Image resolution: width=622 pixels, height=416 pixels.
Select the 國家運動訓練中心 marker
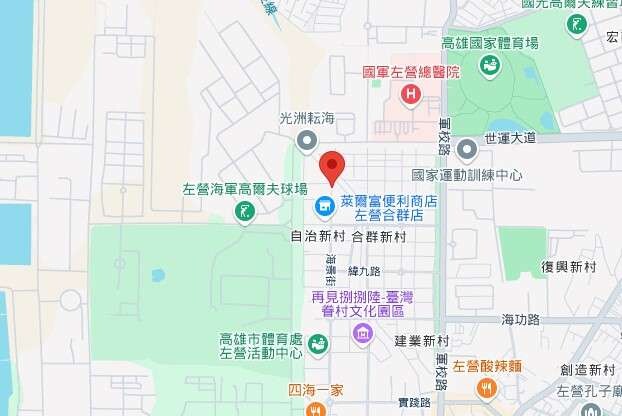pos(467,151)
